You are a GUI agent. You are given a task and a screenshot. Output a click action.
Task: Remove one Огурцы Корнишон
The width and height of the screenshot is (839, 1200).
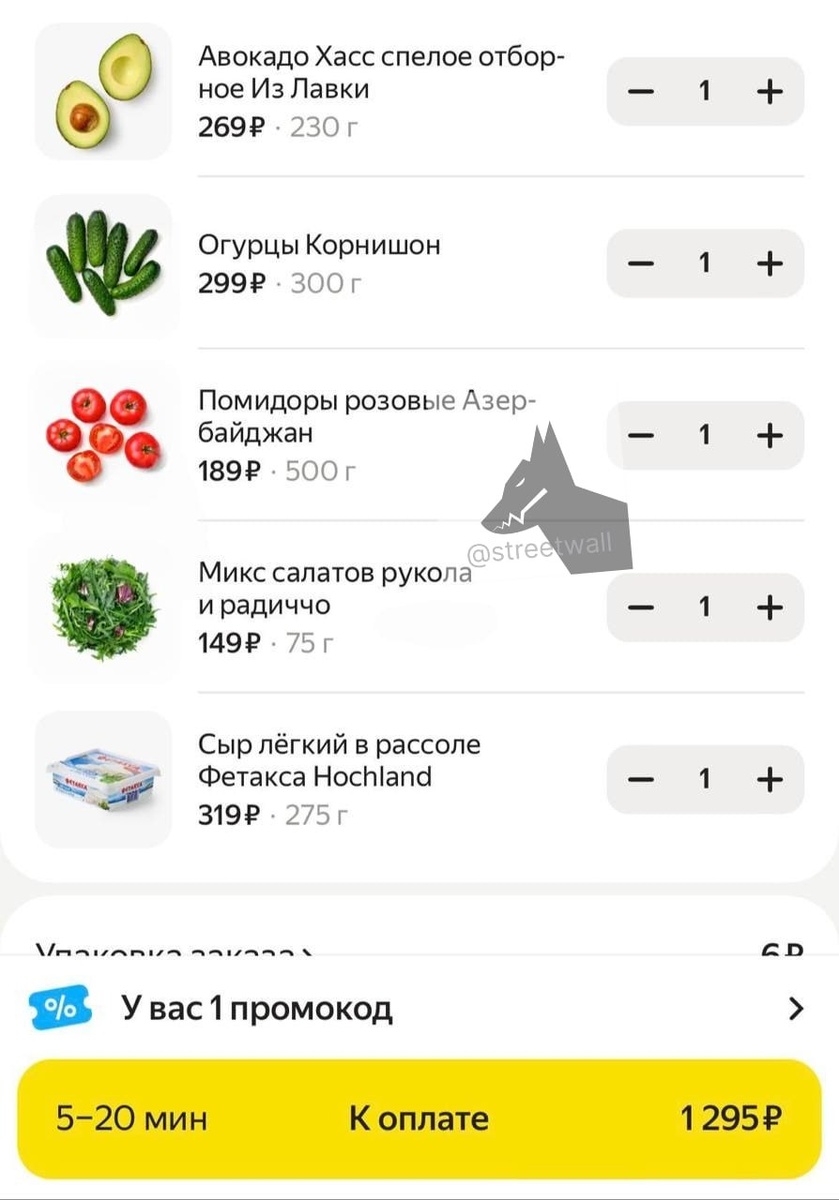[641, 264]
